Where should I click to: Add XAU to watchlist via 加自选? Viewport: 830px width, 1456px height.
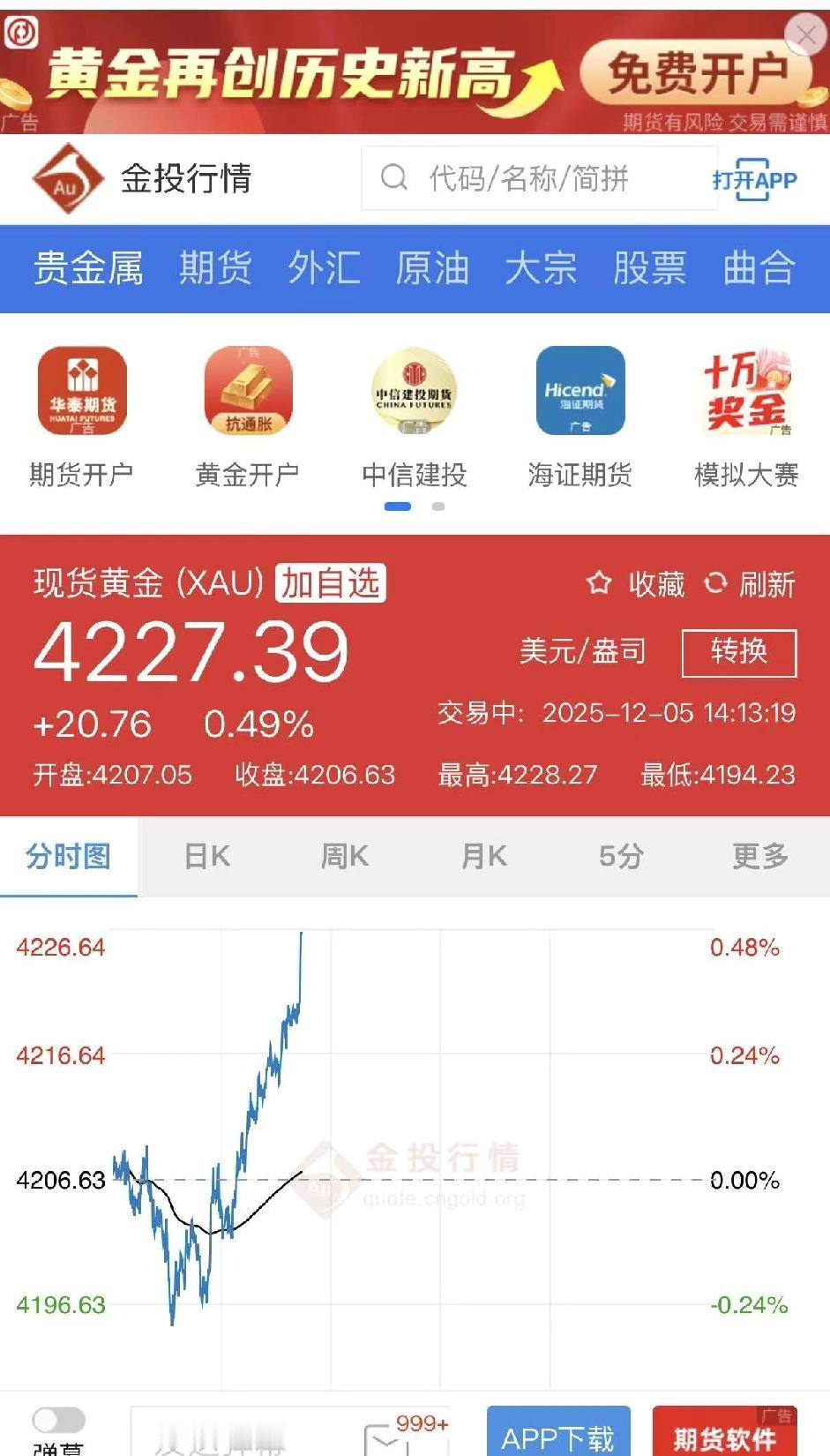tap(330, 582)
